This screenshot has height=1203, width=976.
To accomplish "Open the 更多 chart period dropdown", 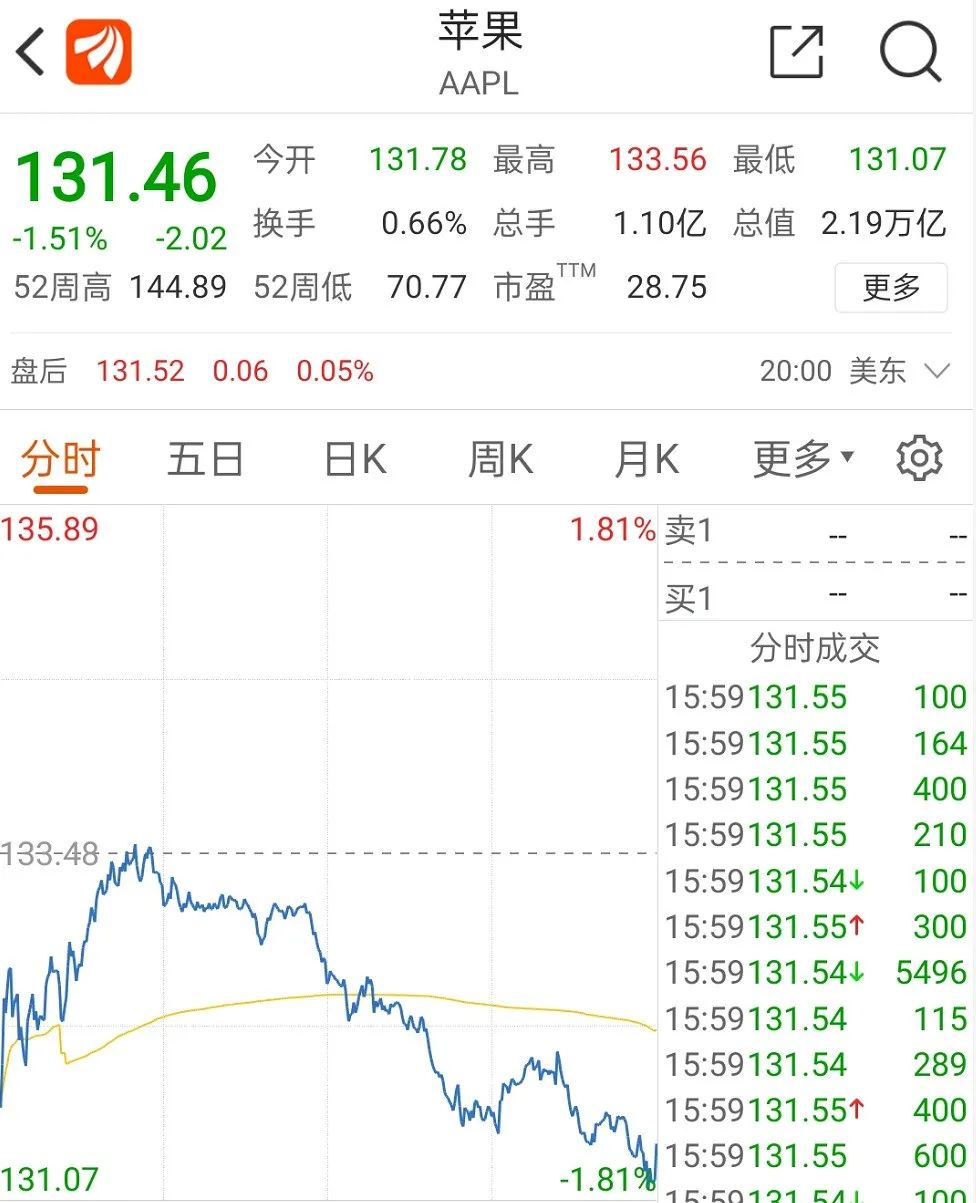I will [803, 460].
